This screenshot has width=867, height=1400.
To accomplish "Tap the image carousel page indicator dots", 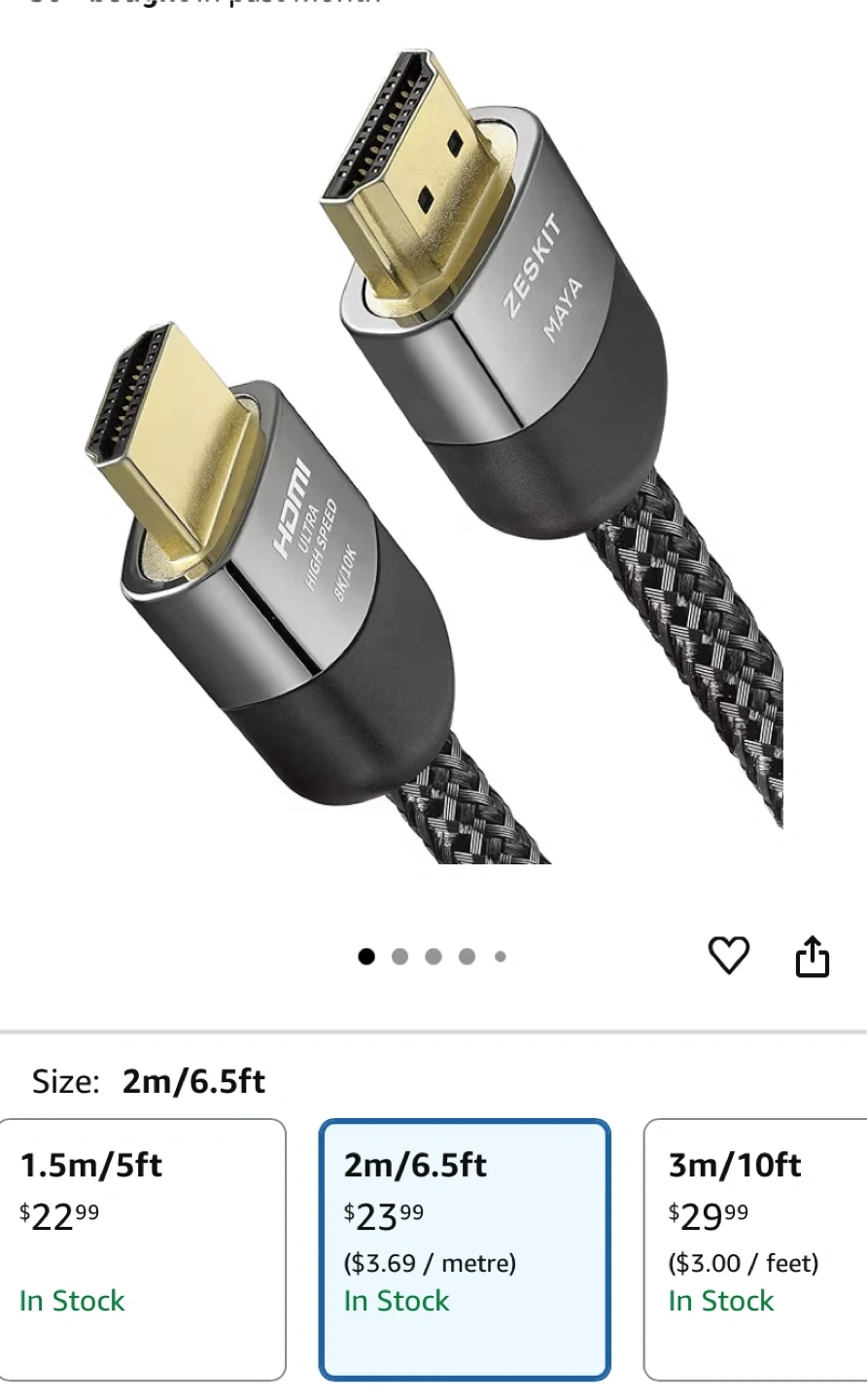I will [433, 957].
